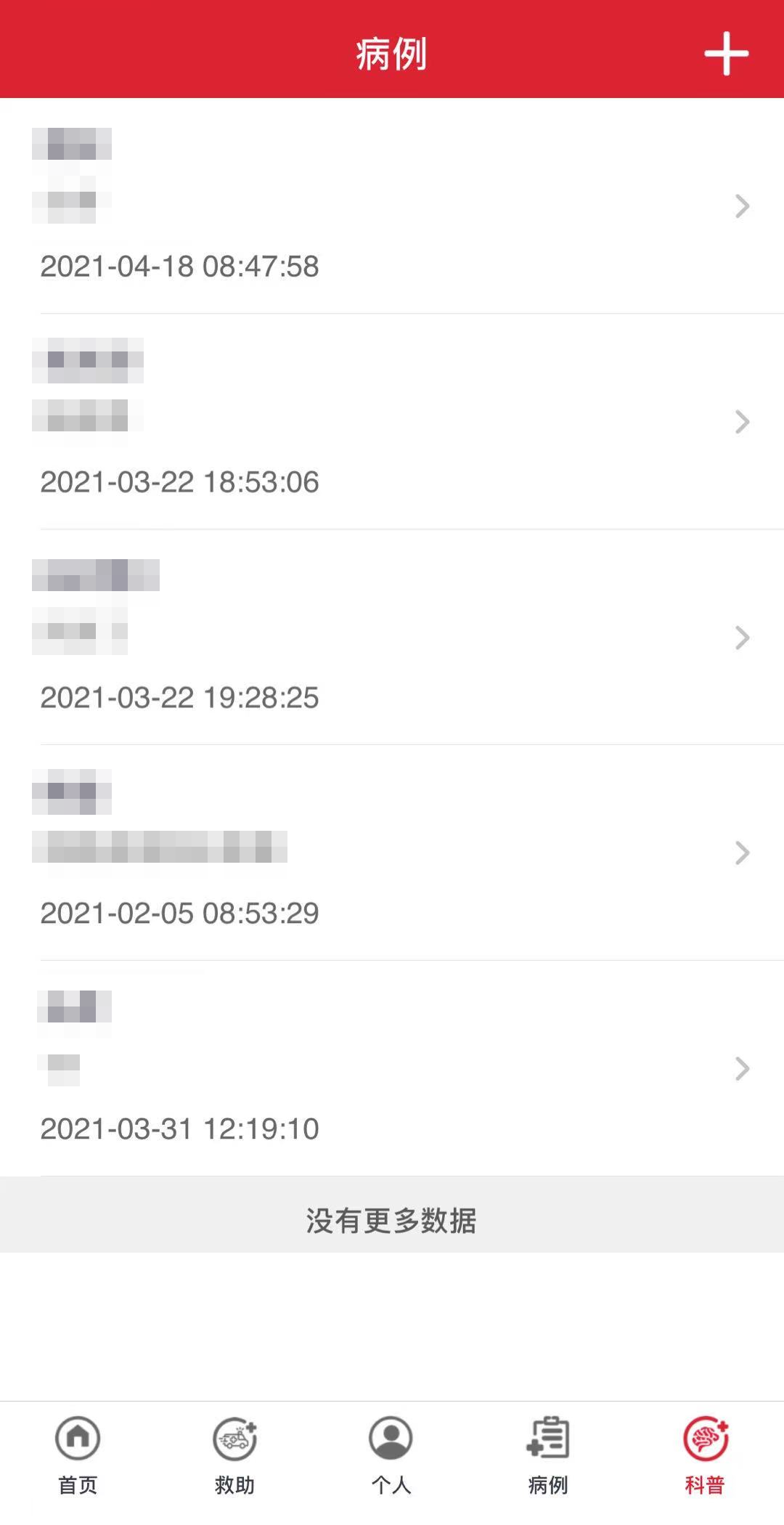The image size is (784, 1525).
Task: Open the case dated 2021-04-18 08:47:58
Action: (392, 206)
